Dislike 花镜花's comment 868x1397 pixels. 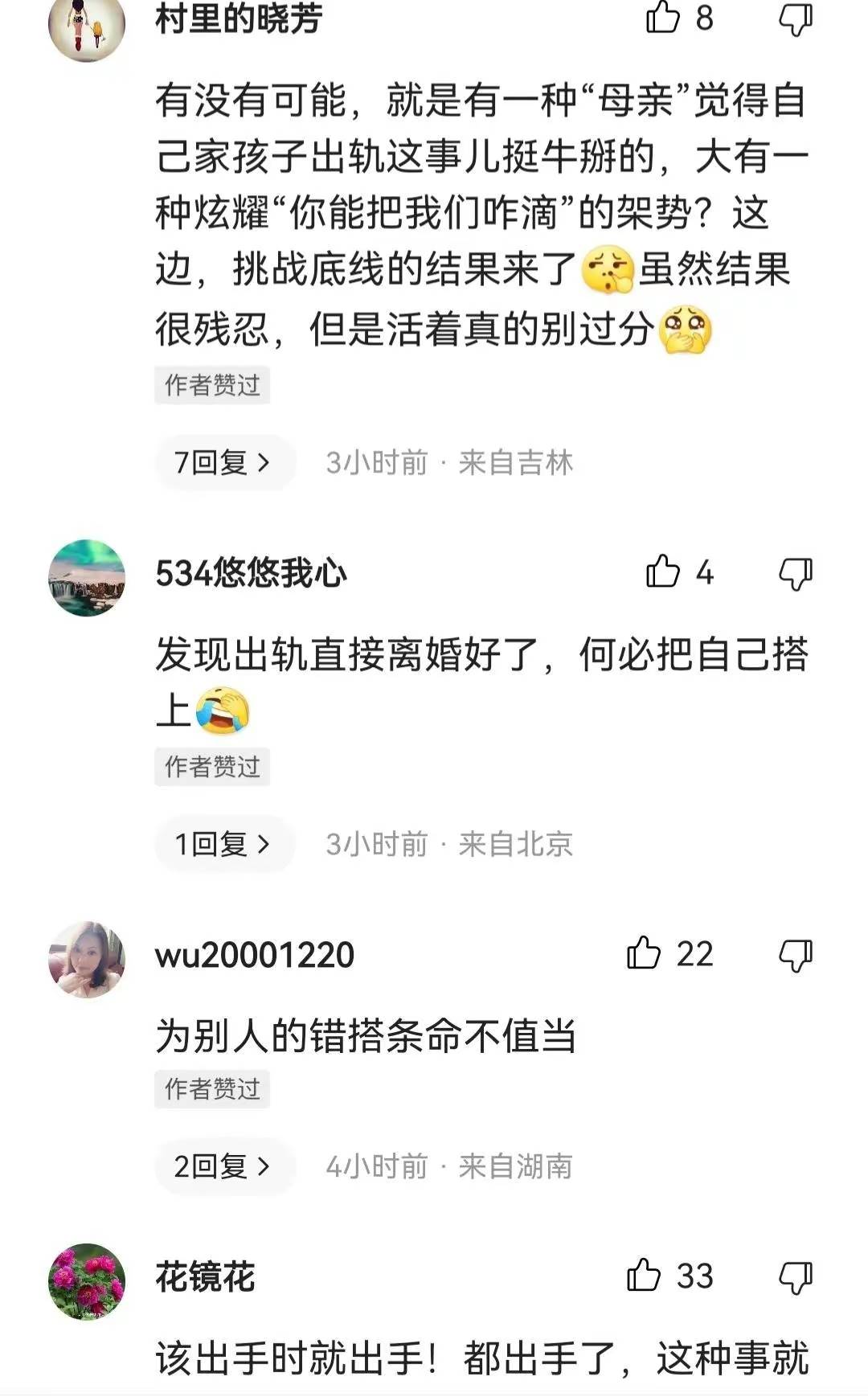(x=796, y=1276)
